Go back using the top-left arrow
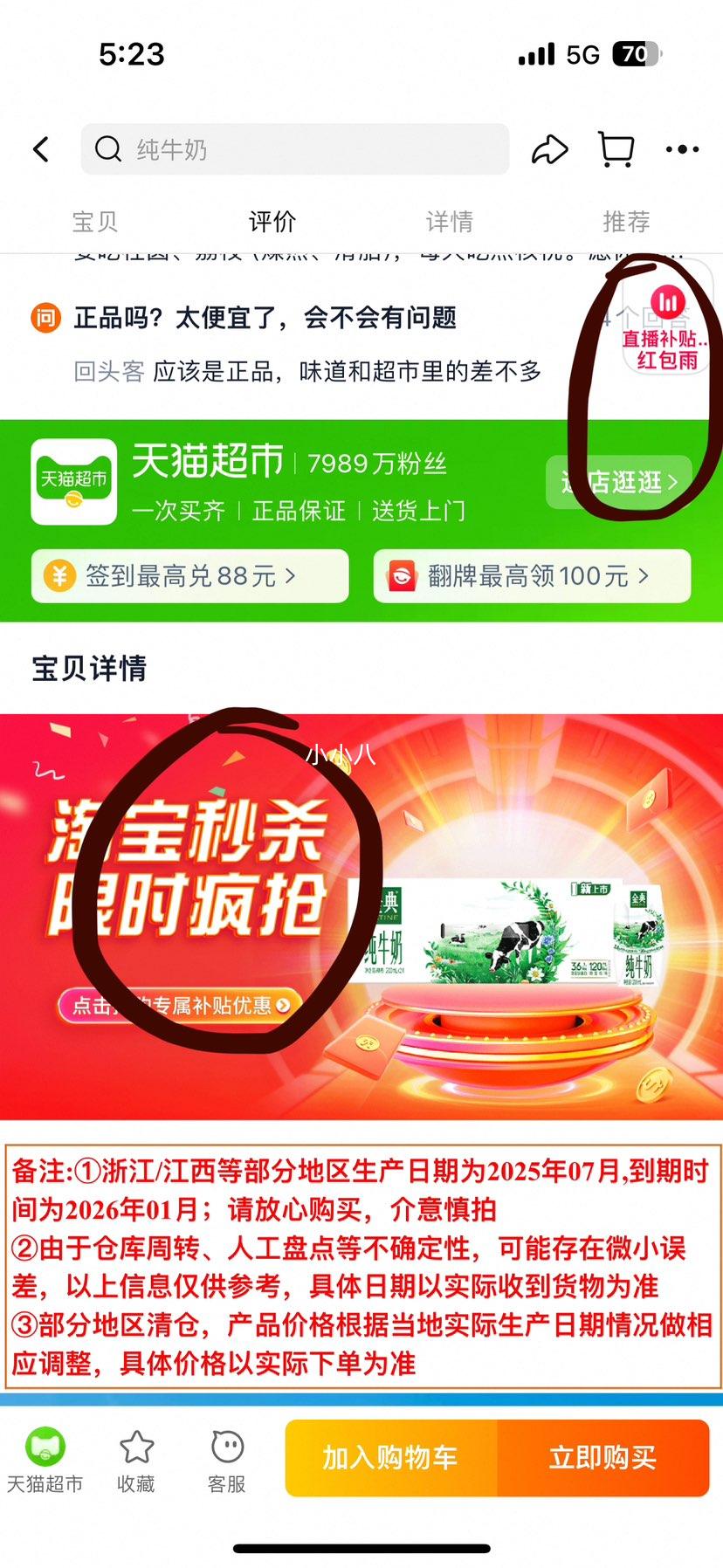Image resolution: width=723 pixels, height=1568 pixels. tap(41, 149)
